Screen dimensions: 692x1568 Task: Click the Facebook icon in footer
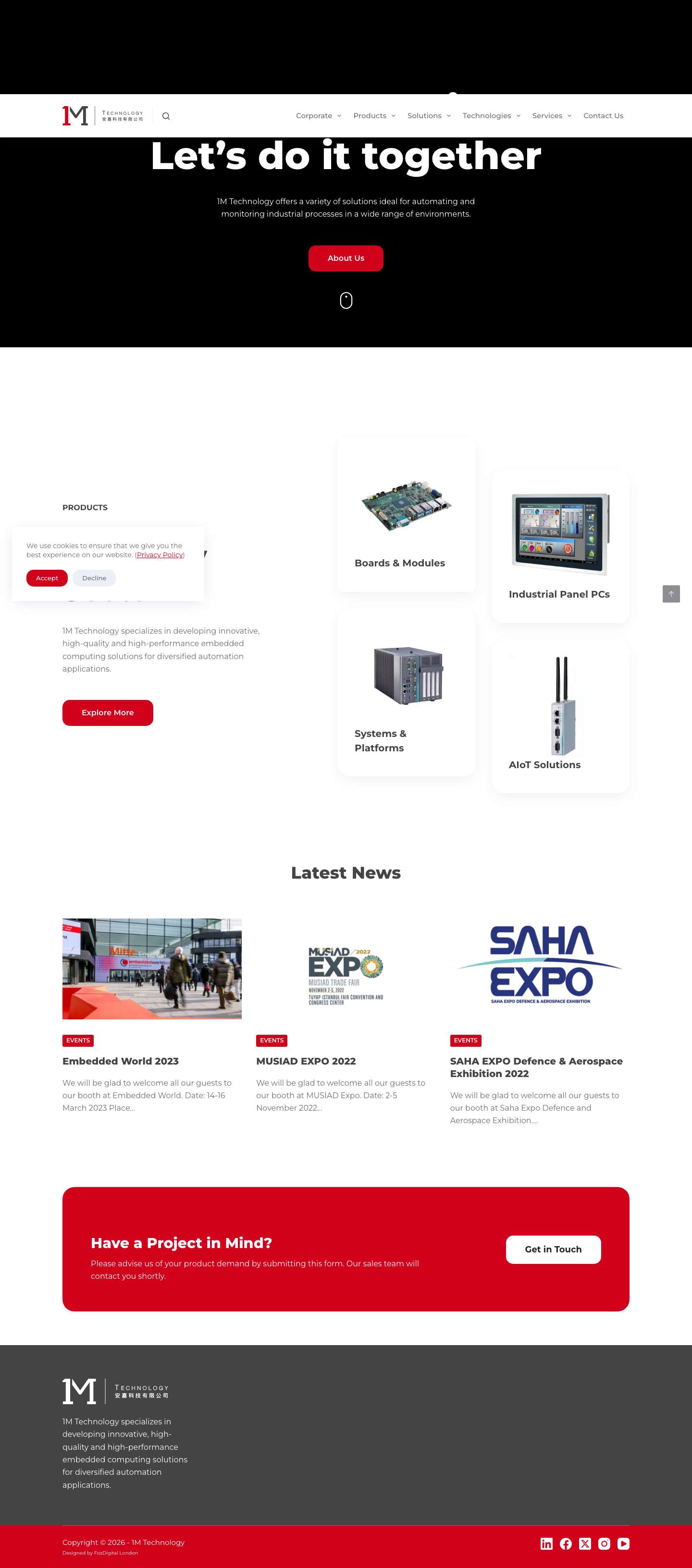(566, 1543)
